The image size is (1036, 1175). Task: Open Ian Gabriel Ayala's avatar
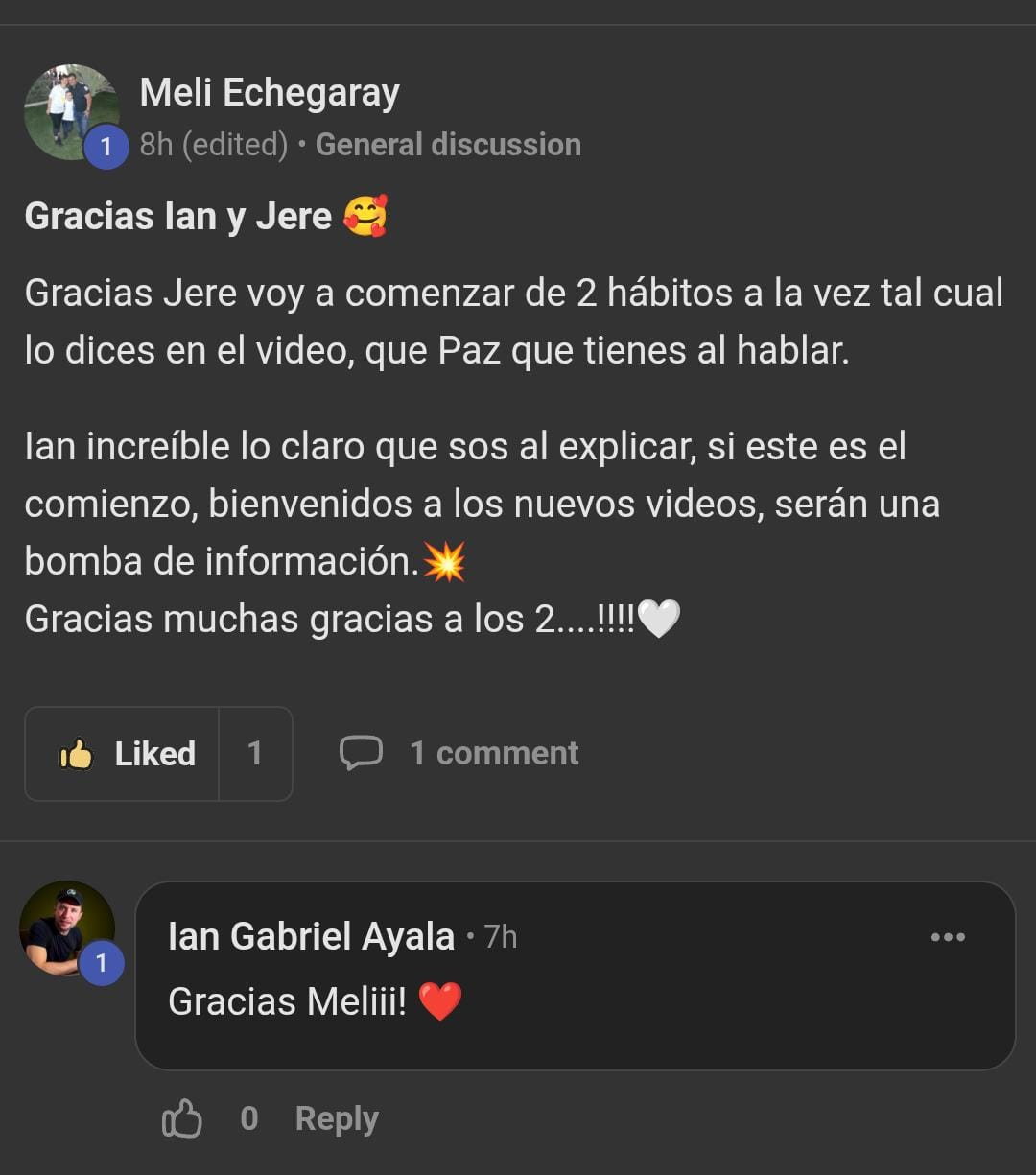(x=66, y=928)
